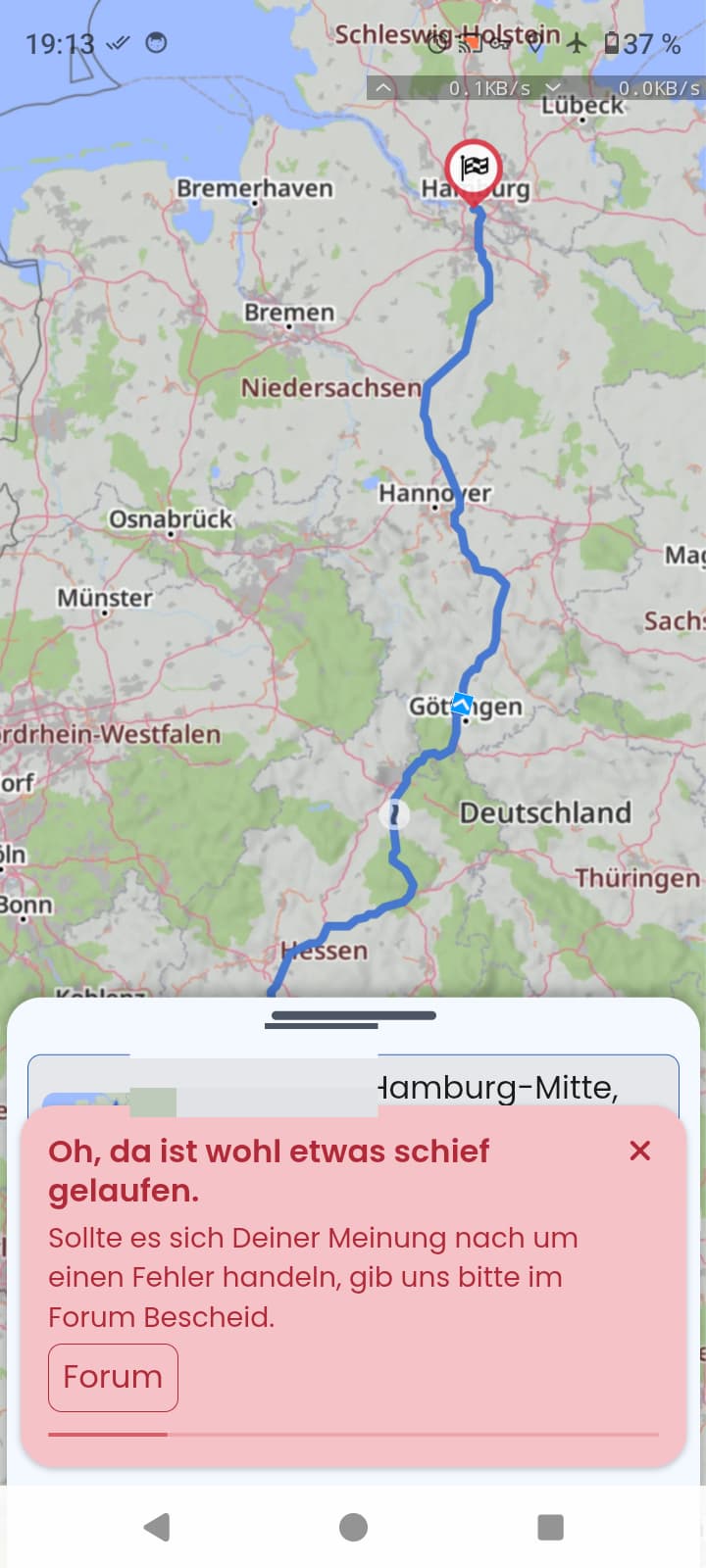Tap the destination flag marker at Hamburg

(x=475, y=171)
